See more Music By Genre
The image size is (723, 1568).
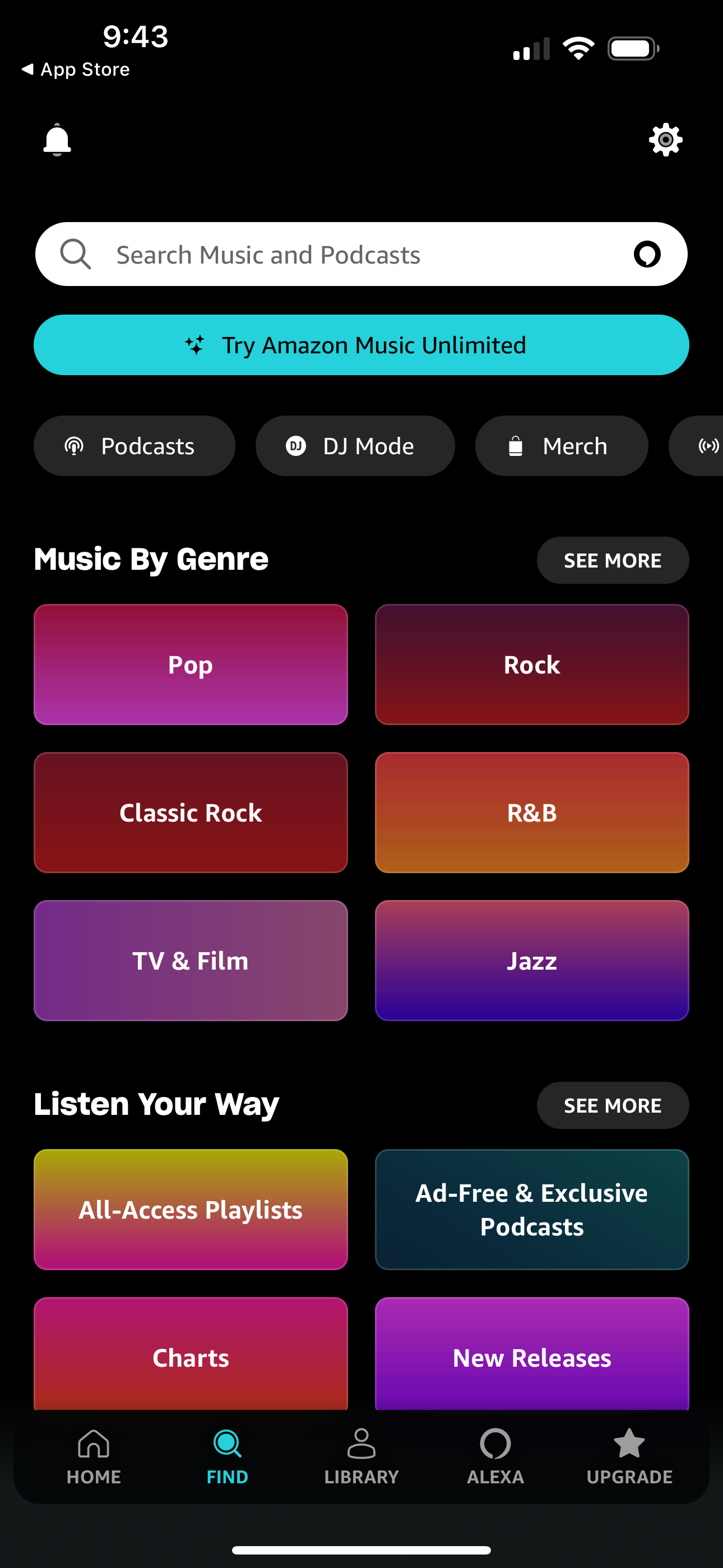(612, 561)
